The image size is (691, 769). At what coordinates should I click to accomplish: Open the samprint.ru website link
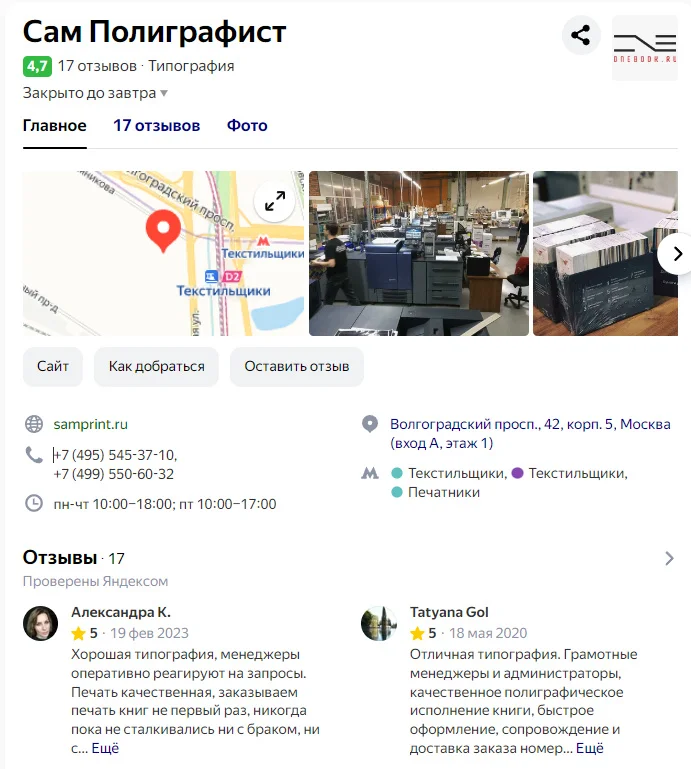tap(90, 424)
